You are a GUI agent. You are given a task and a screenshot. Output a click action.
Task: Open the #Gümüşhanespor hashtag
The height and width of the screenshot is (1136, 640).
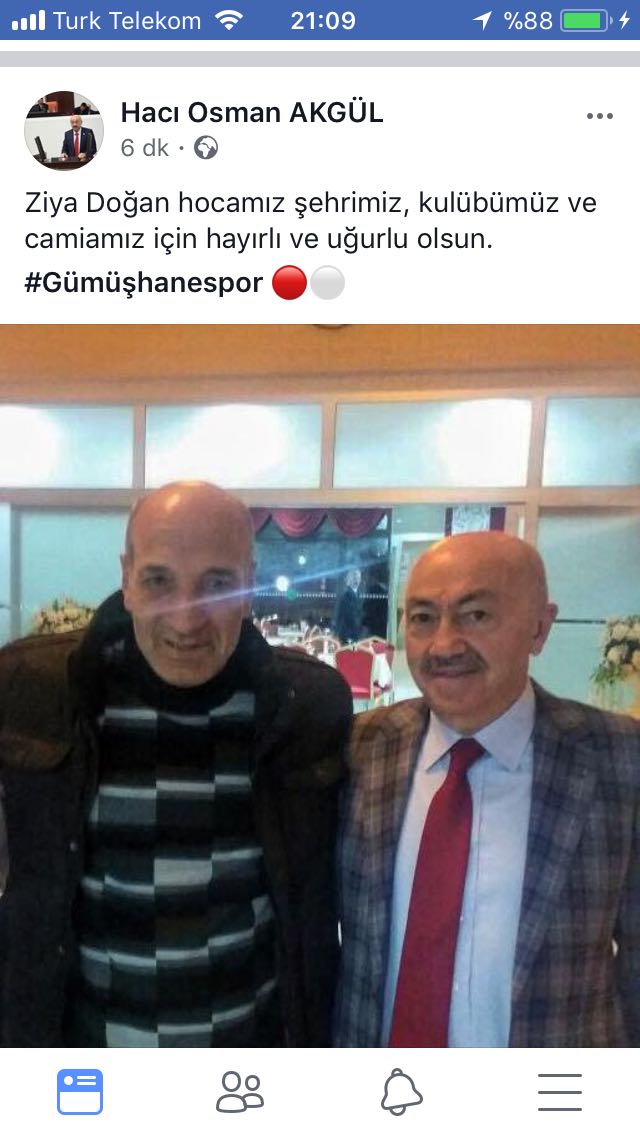(144, 284)
